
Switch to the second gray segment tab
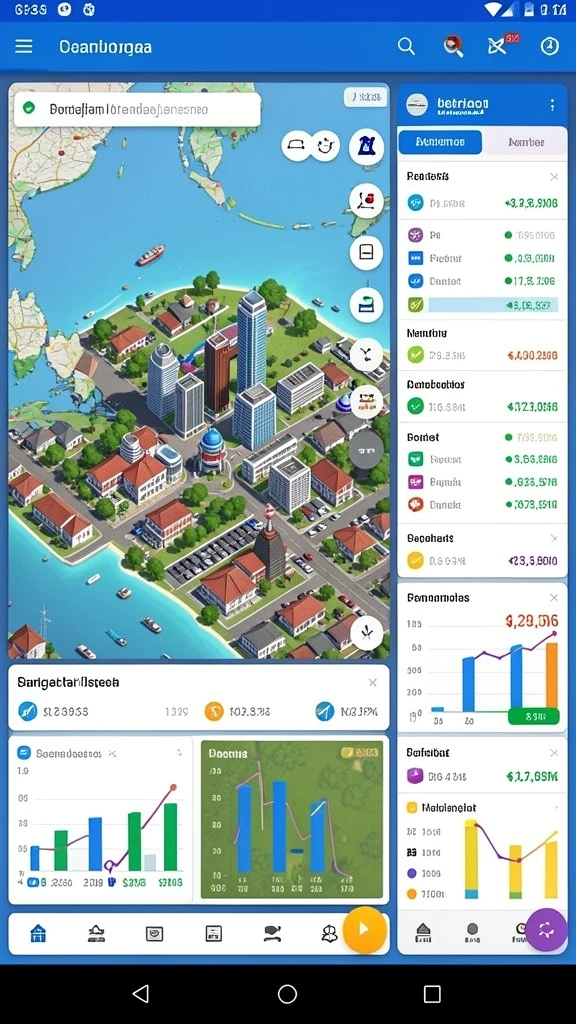tap(525, 142)
